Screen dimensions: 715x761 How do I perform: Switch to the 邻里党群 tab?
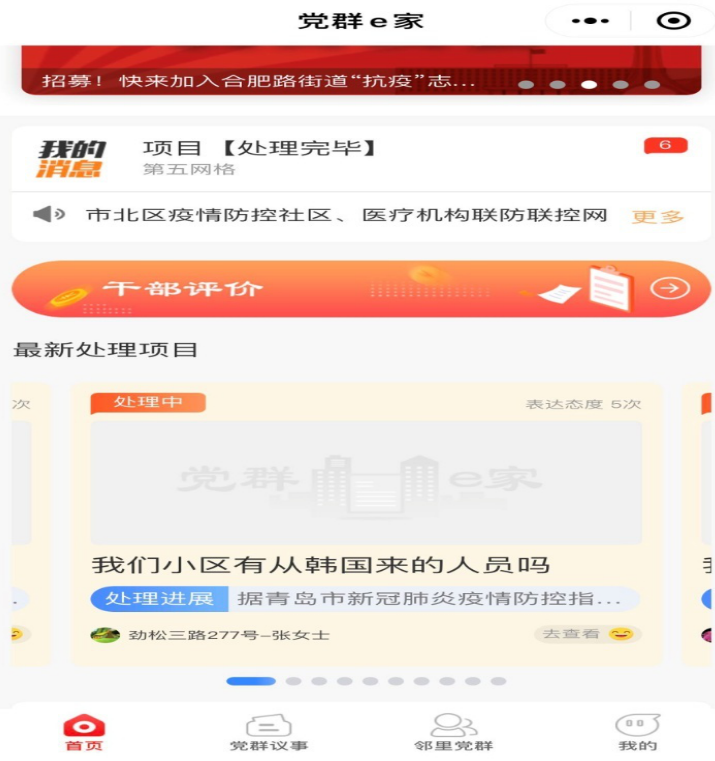pos(452,733)
